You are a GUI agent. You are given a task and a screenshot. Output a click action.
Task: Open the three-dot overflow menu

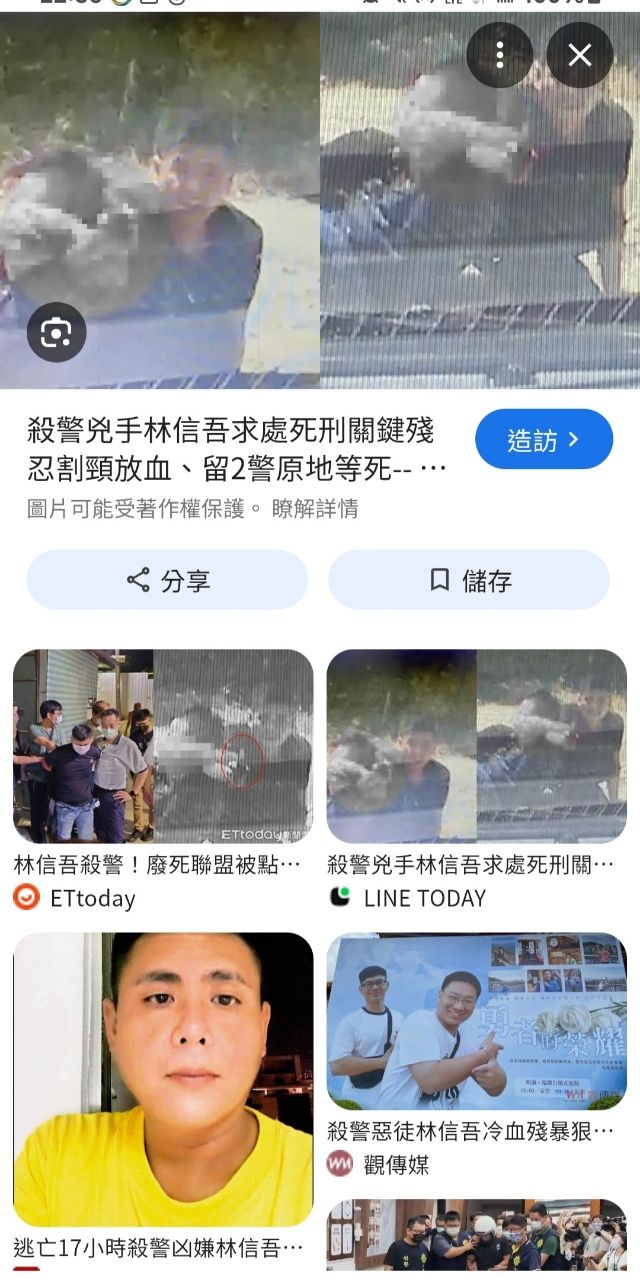500,55
